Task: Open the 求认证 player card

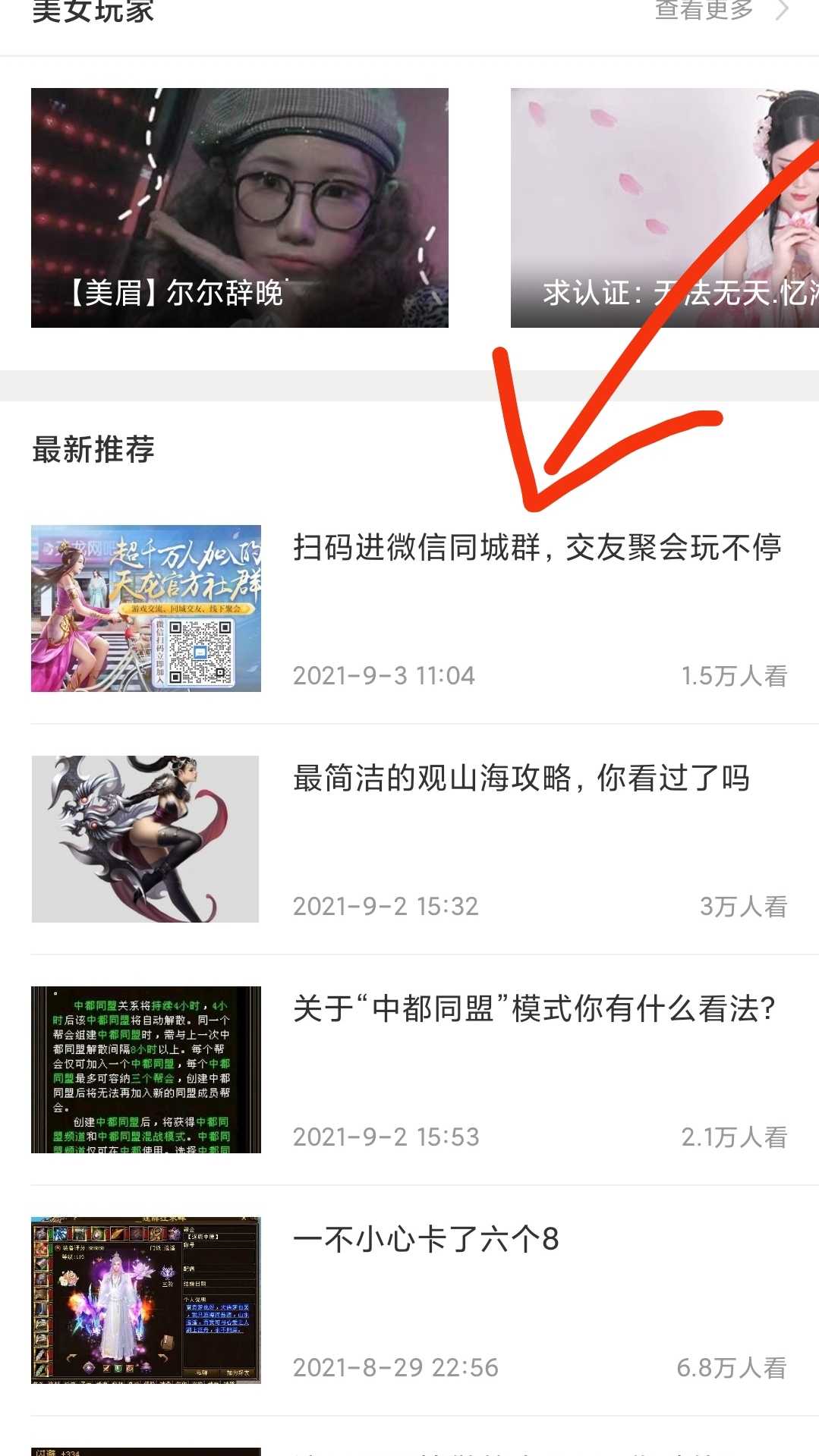Action: 664,207
